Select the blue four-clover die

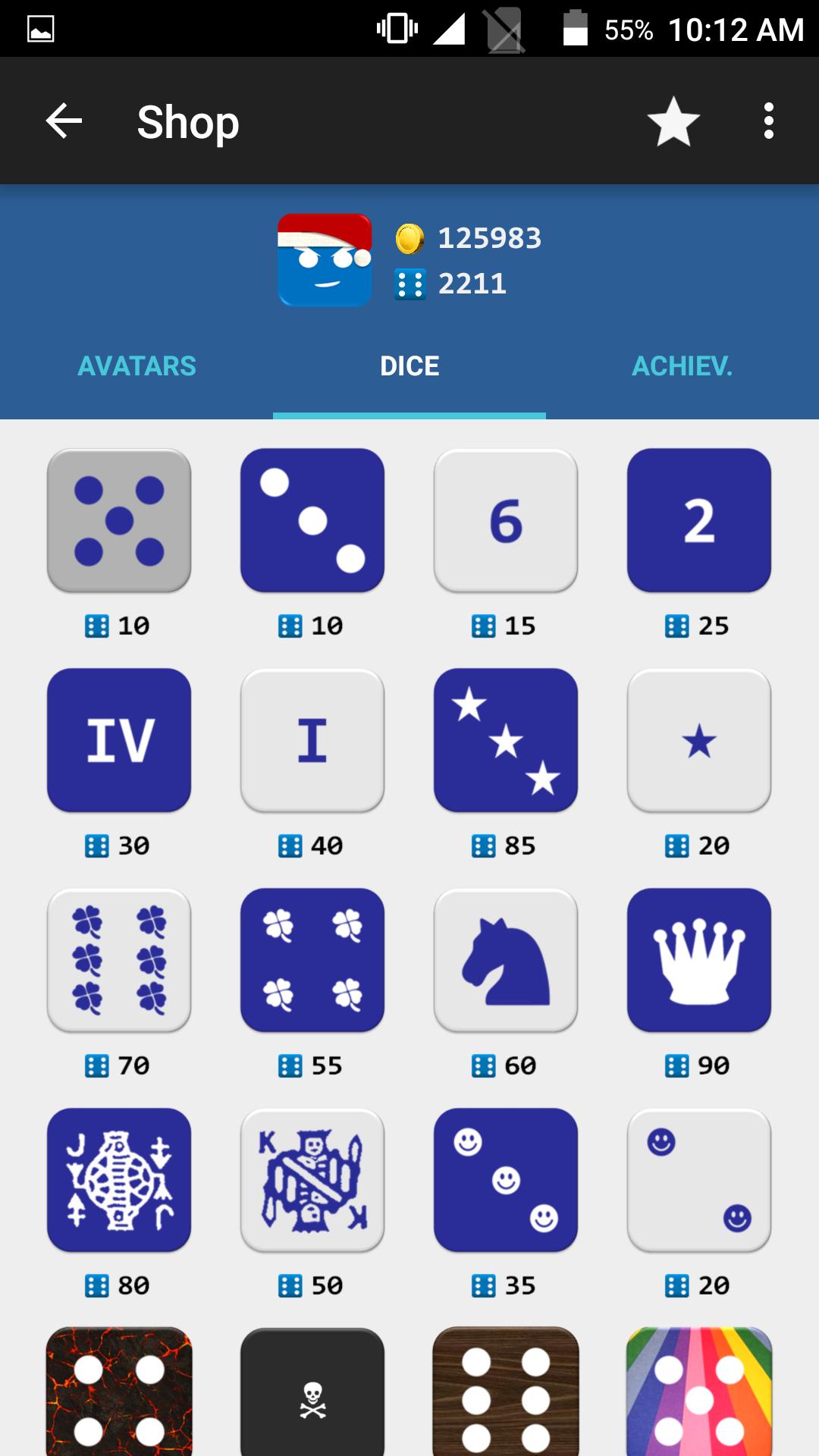(312, 959)
